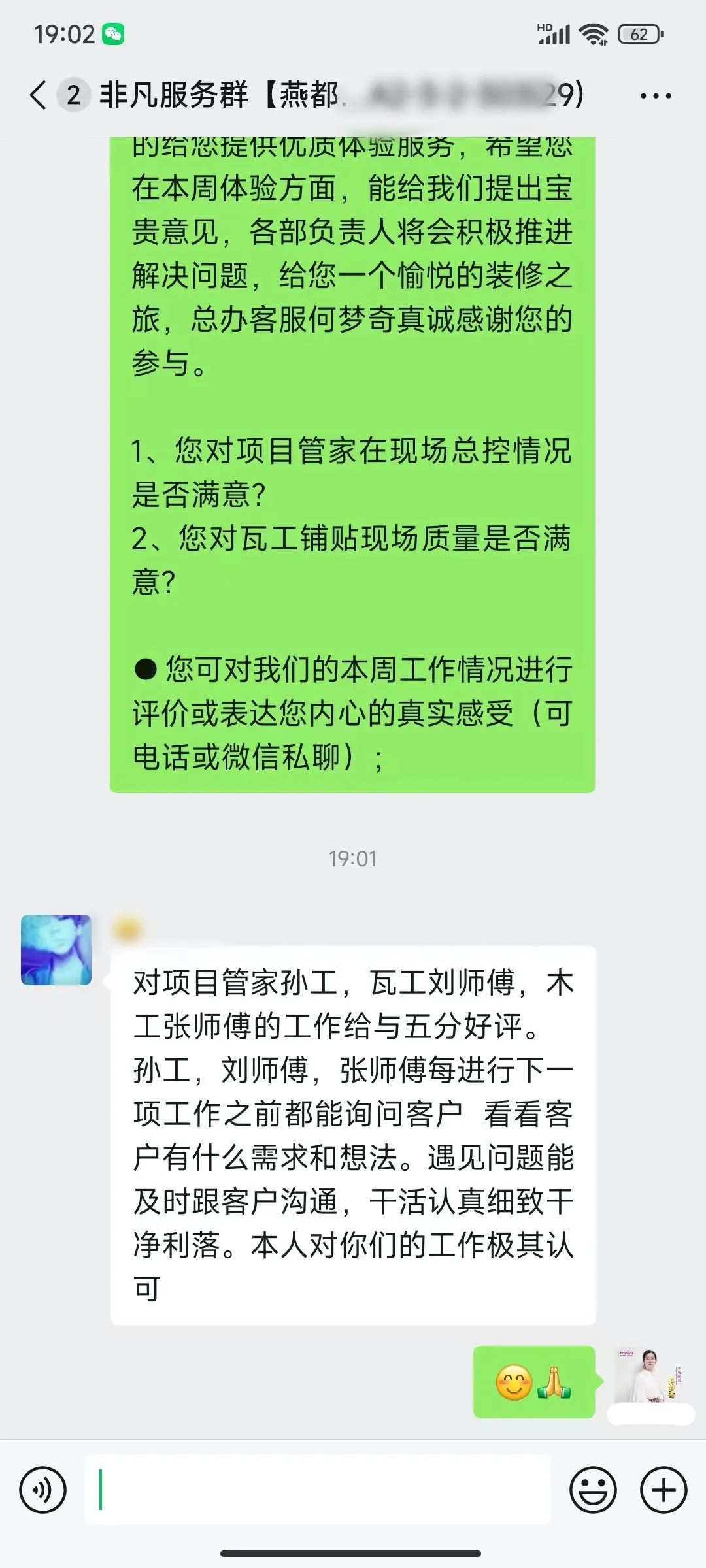
Task: Open the plus attachment menu
Action: tap(664, 1490)
